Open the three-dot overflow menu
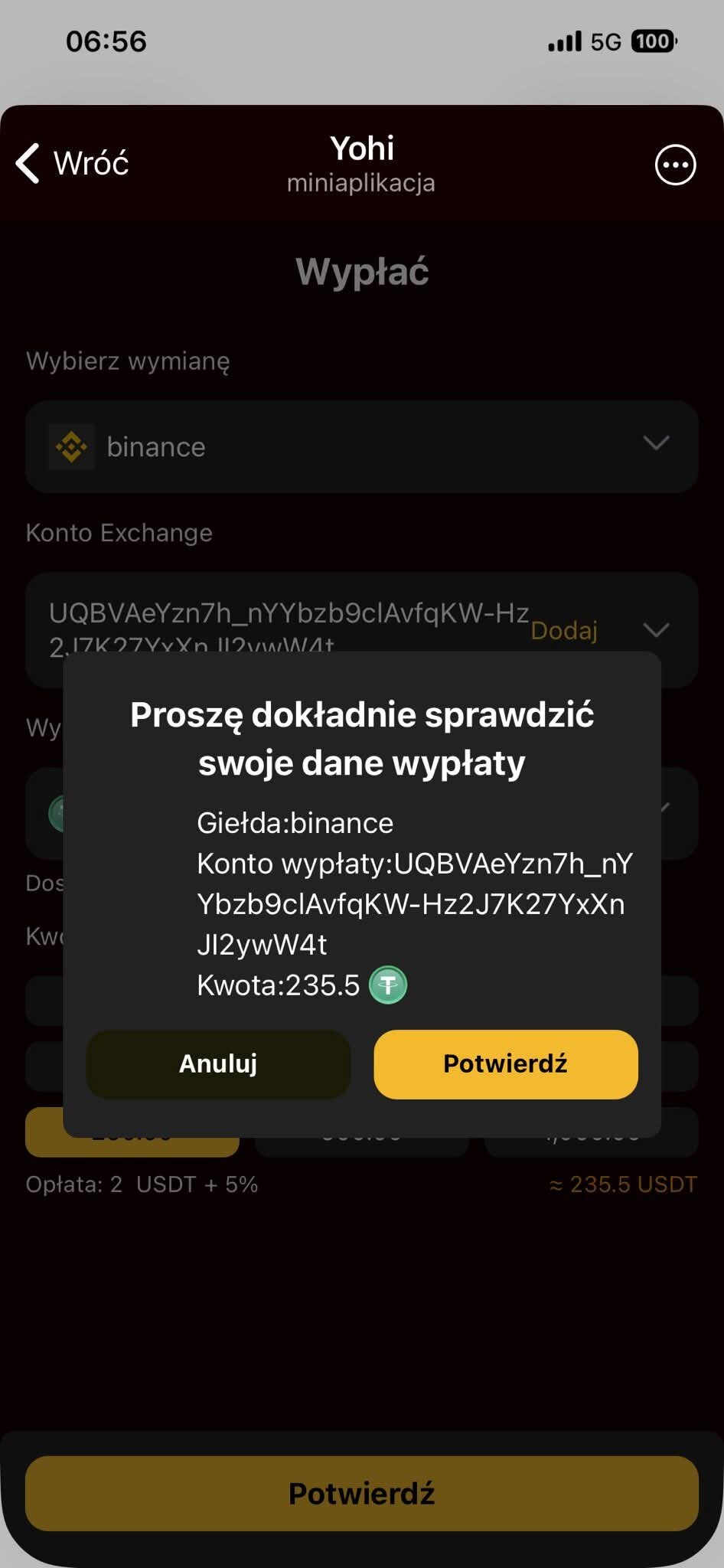Image resolution: width=724 pixels, height=1568 pixels. pyautogui.click(x=675, y=165)
